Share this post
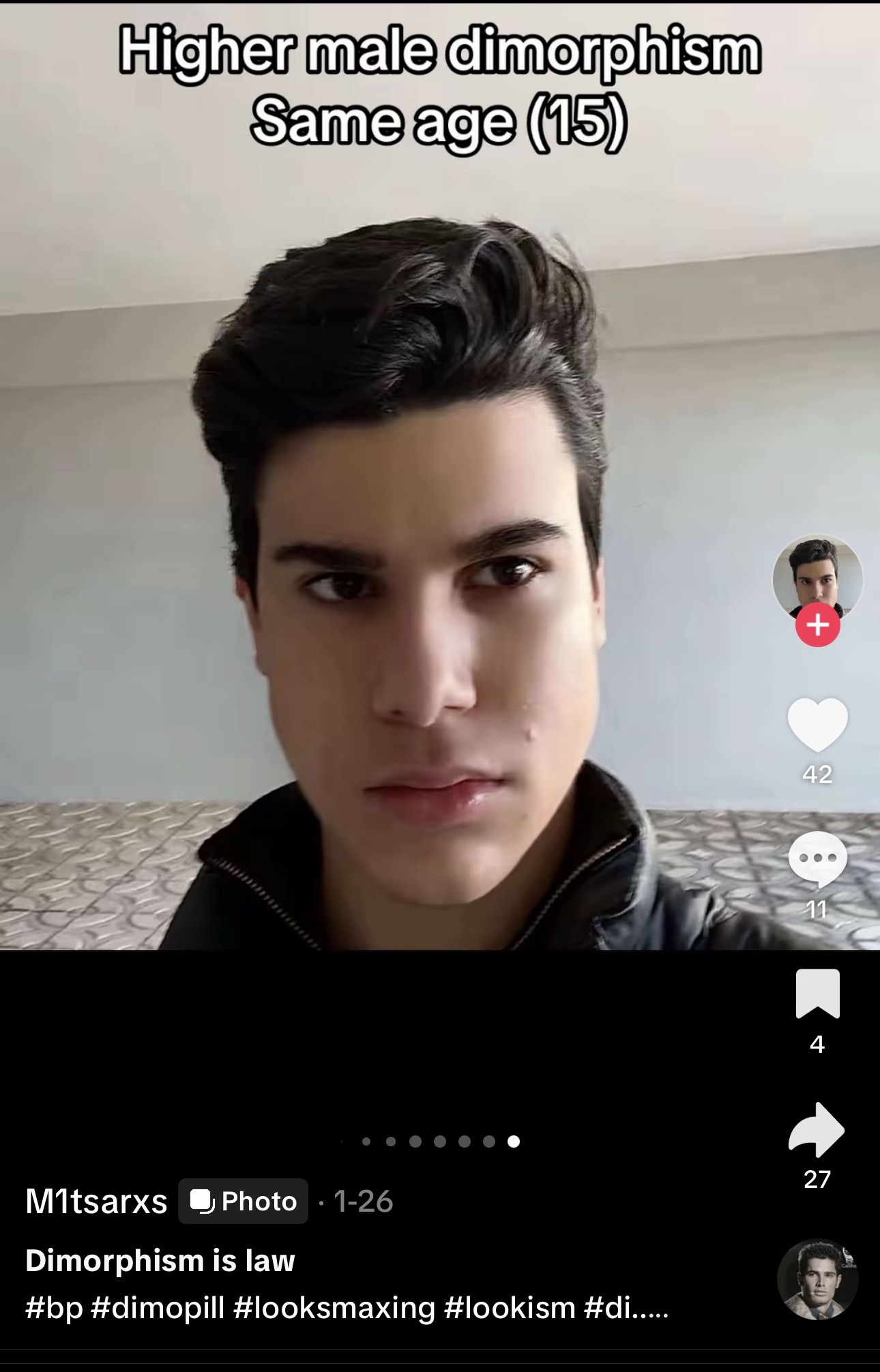This screenshot has height=1372, width=880. 817,1129
